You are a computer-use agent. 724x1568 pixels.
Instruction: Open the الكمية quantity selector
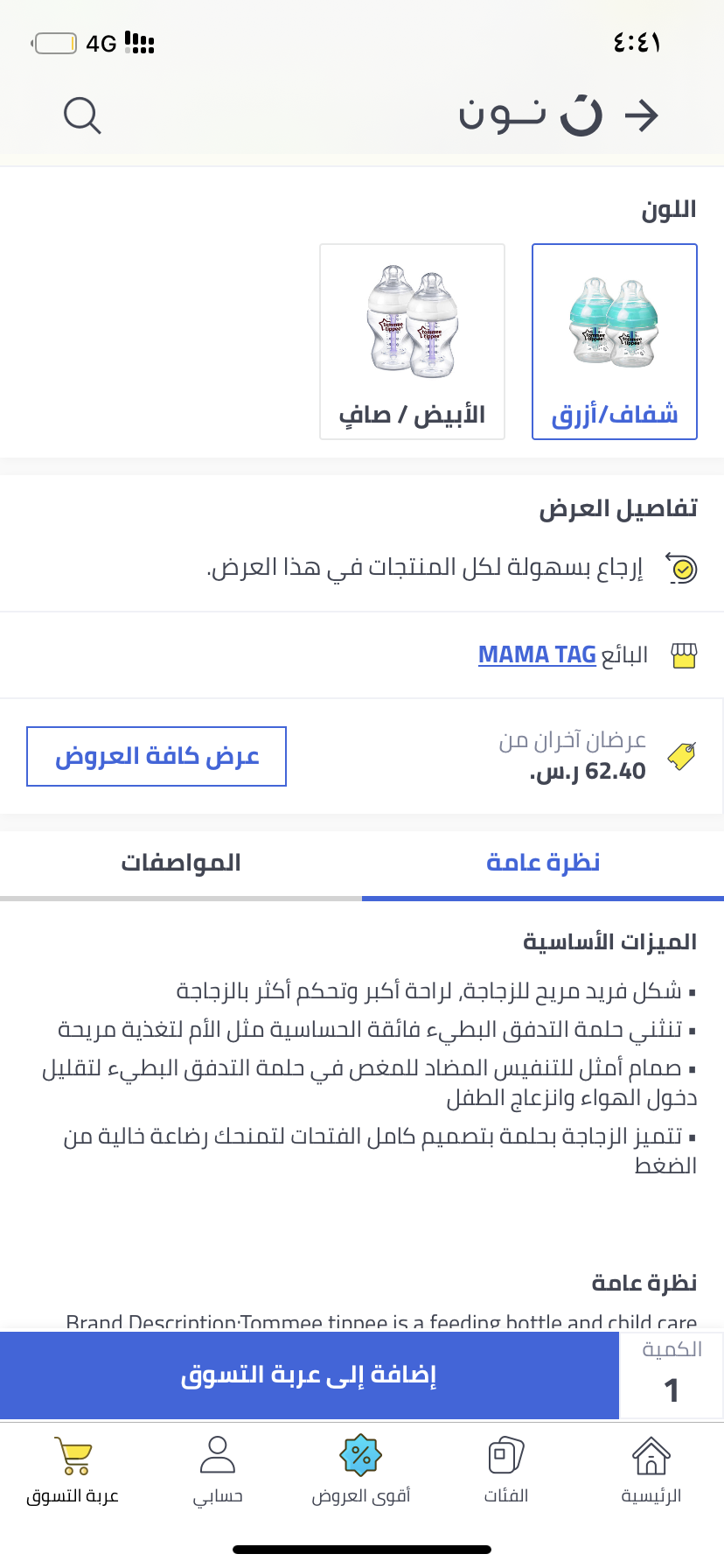(x=671, y=1375)
